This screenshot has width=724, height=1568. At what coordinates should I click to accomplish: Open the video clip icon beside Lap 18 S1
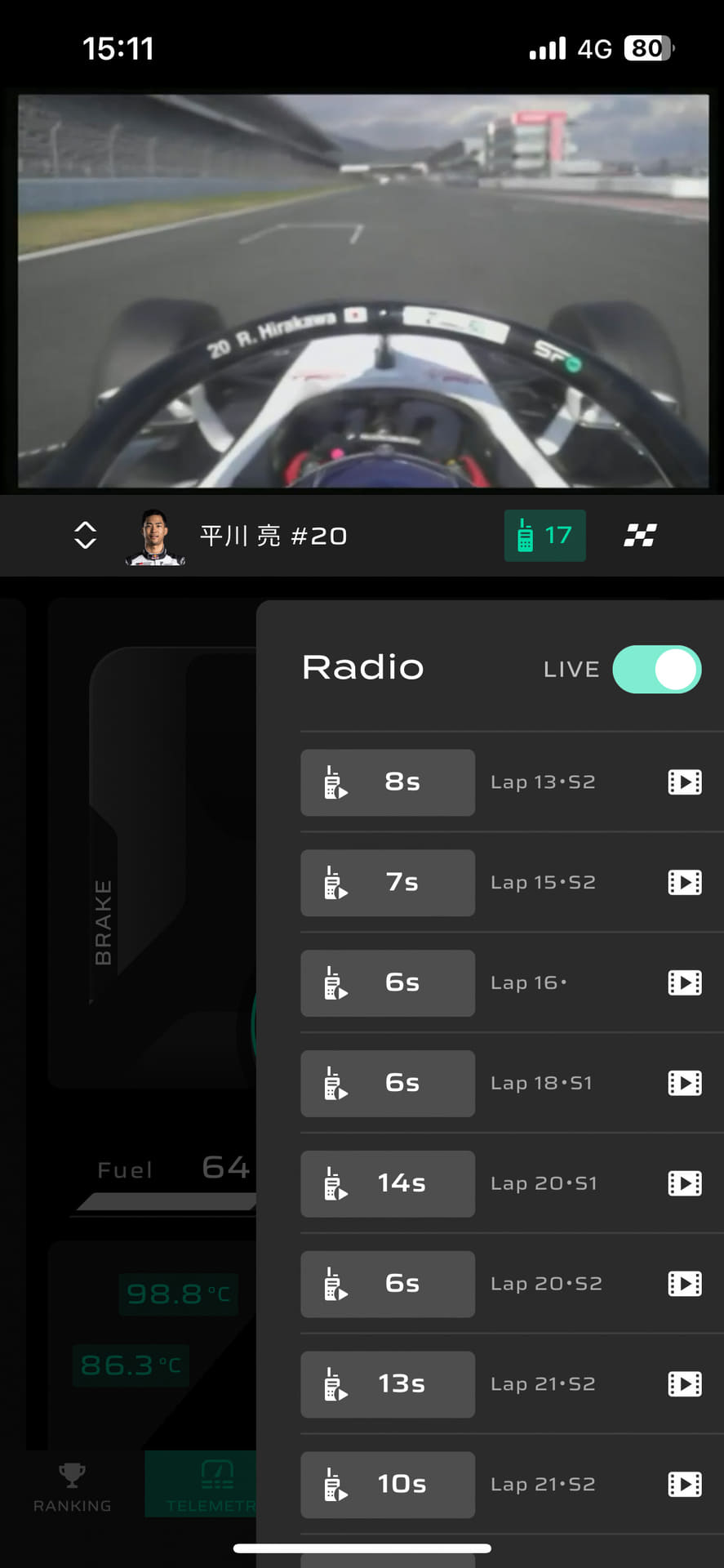point(686,1083)
